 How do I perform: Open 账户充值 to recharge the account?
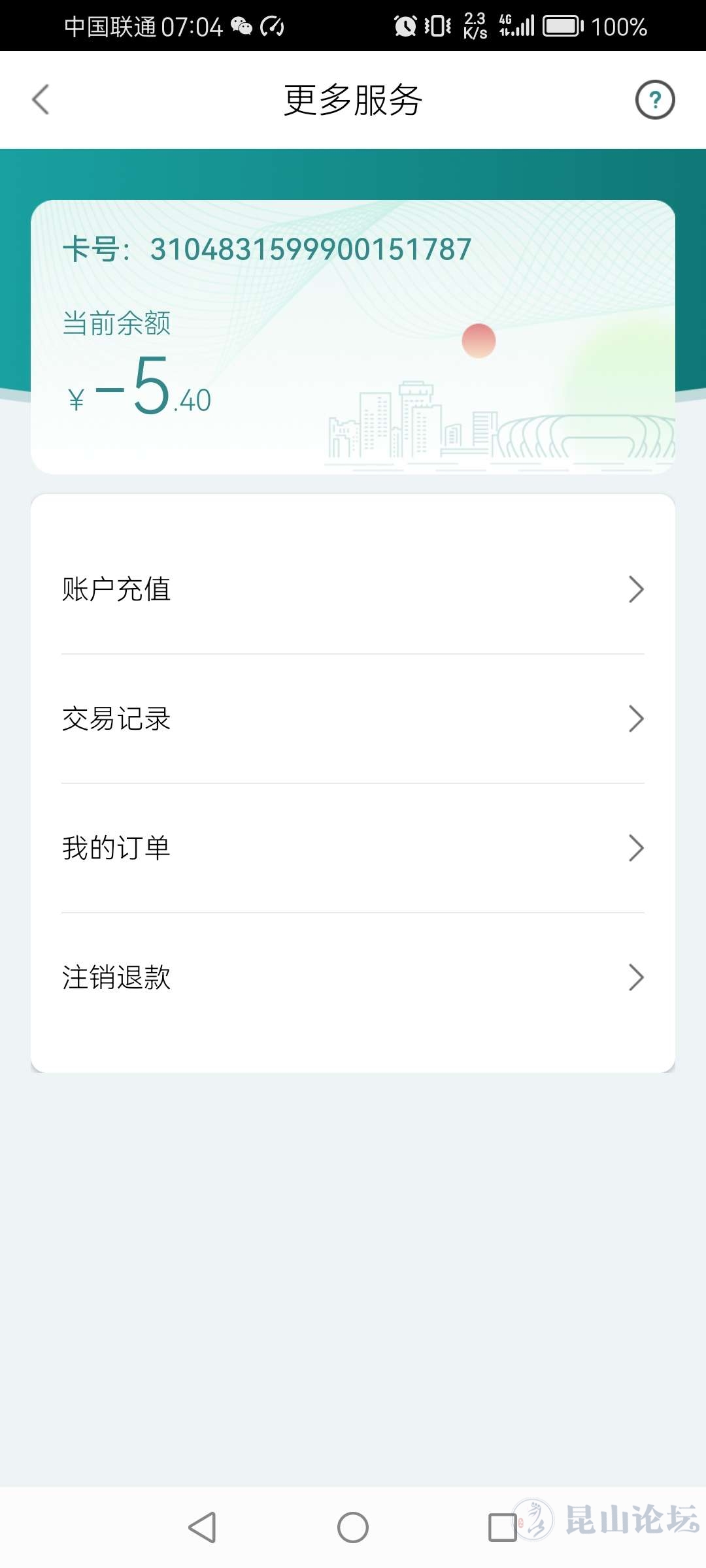click(x=353, y=589)
